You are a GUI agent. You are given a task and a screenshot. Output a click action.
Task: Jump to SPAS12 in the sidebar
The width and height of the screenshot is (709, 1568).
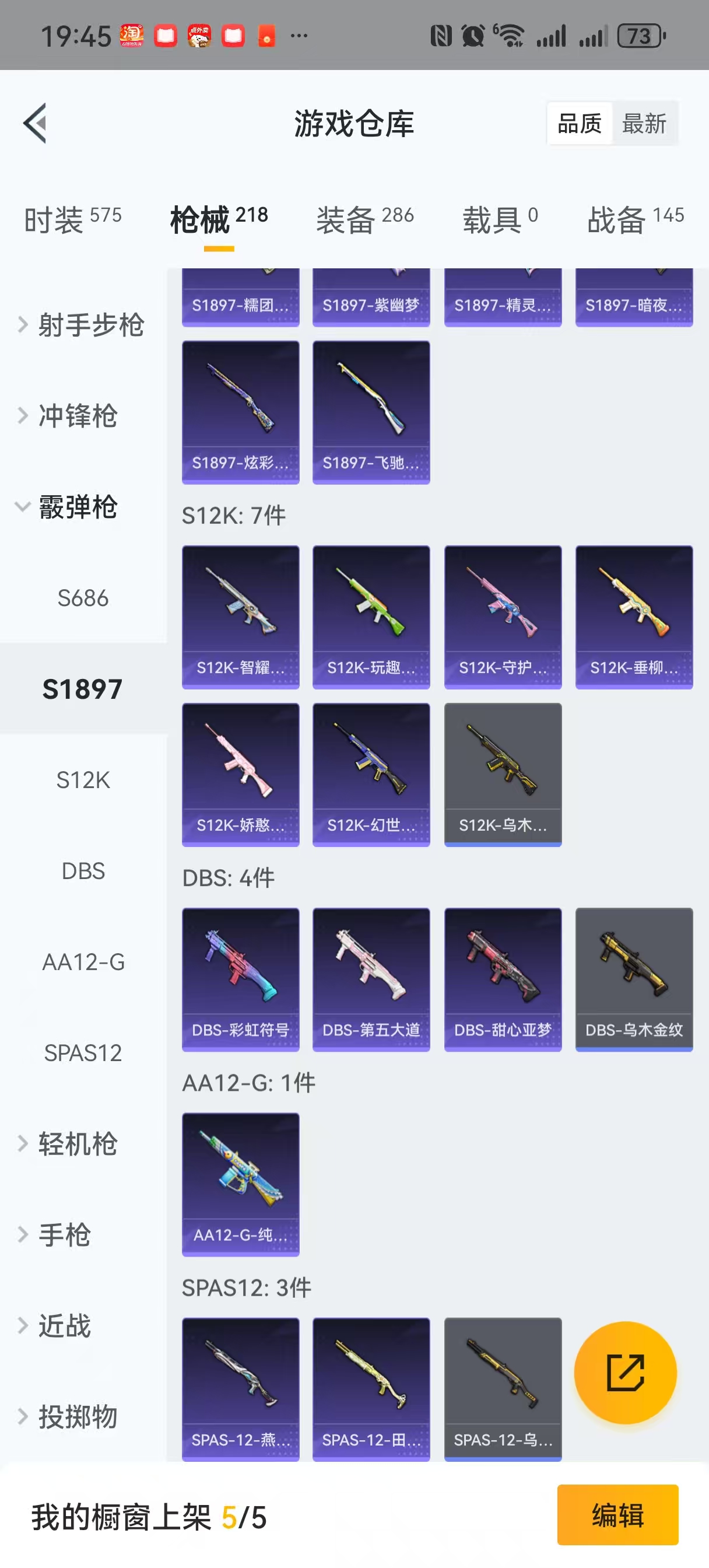coord(83,1052)
